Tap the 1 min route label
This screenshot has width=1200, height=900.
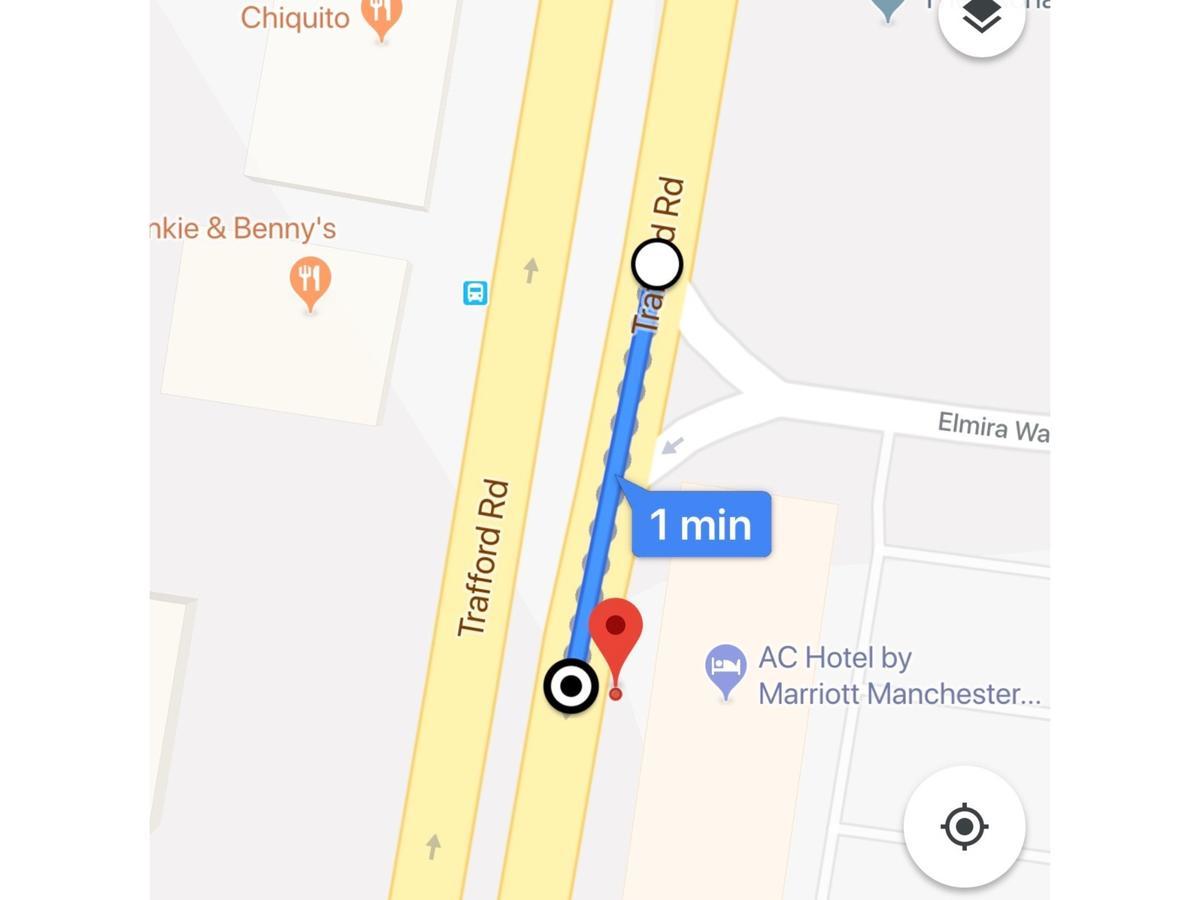[701, 524]
